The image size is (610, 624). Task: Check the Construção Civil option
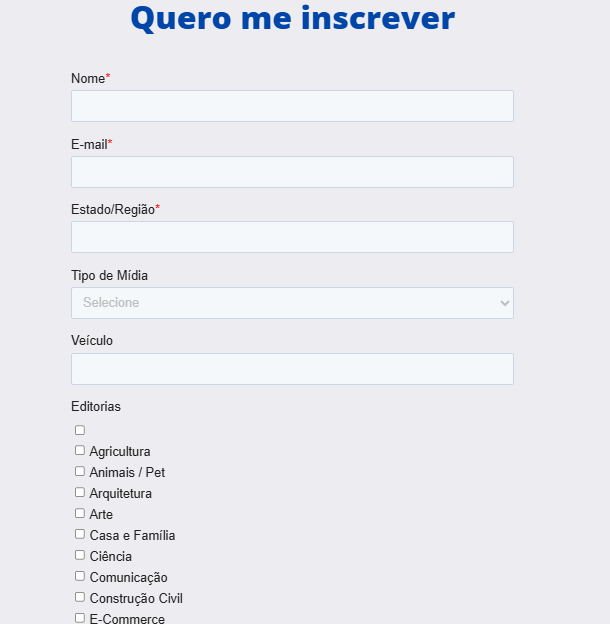pyautogui.click(x=80, y=598)
